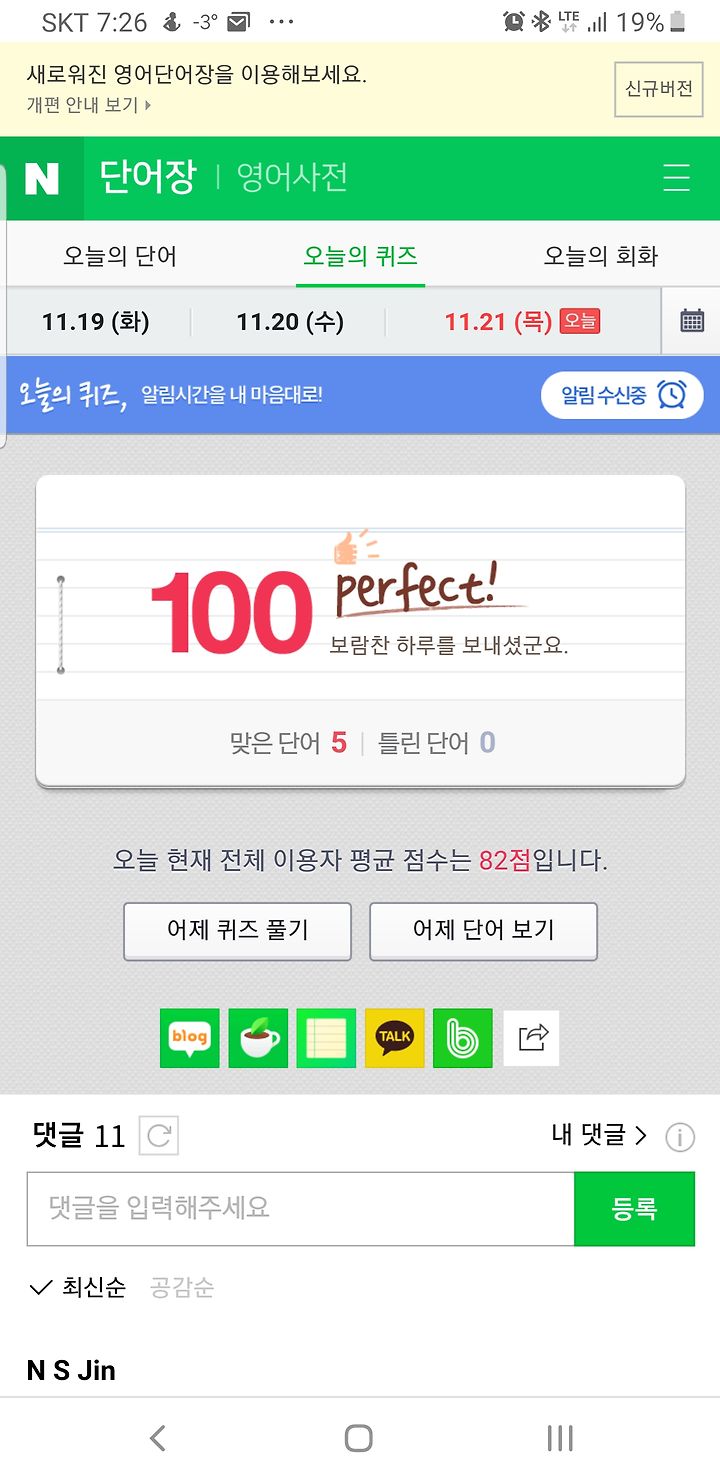The width and height of the screenshot is (720, 1480).
Task: Sort comments by 공감순
Action: 182,1288
